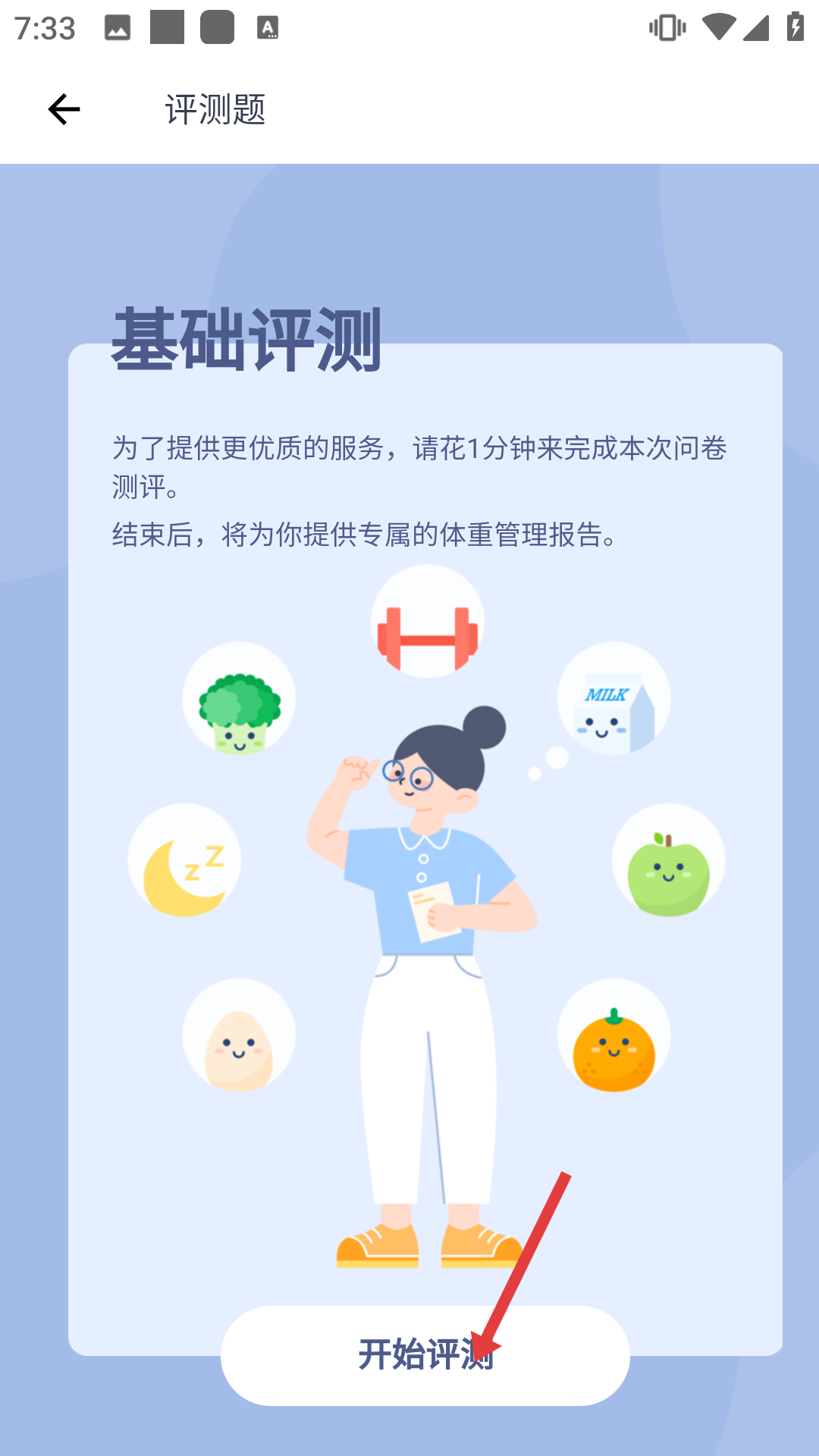Image resolution: width=819 pixels, height=1456 pixels.
Task: Tap the 开始评测 button
Action: 425,1355
